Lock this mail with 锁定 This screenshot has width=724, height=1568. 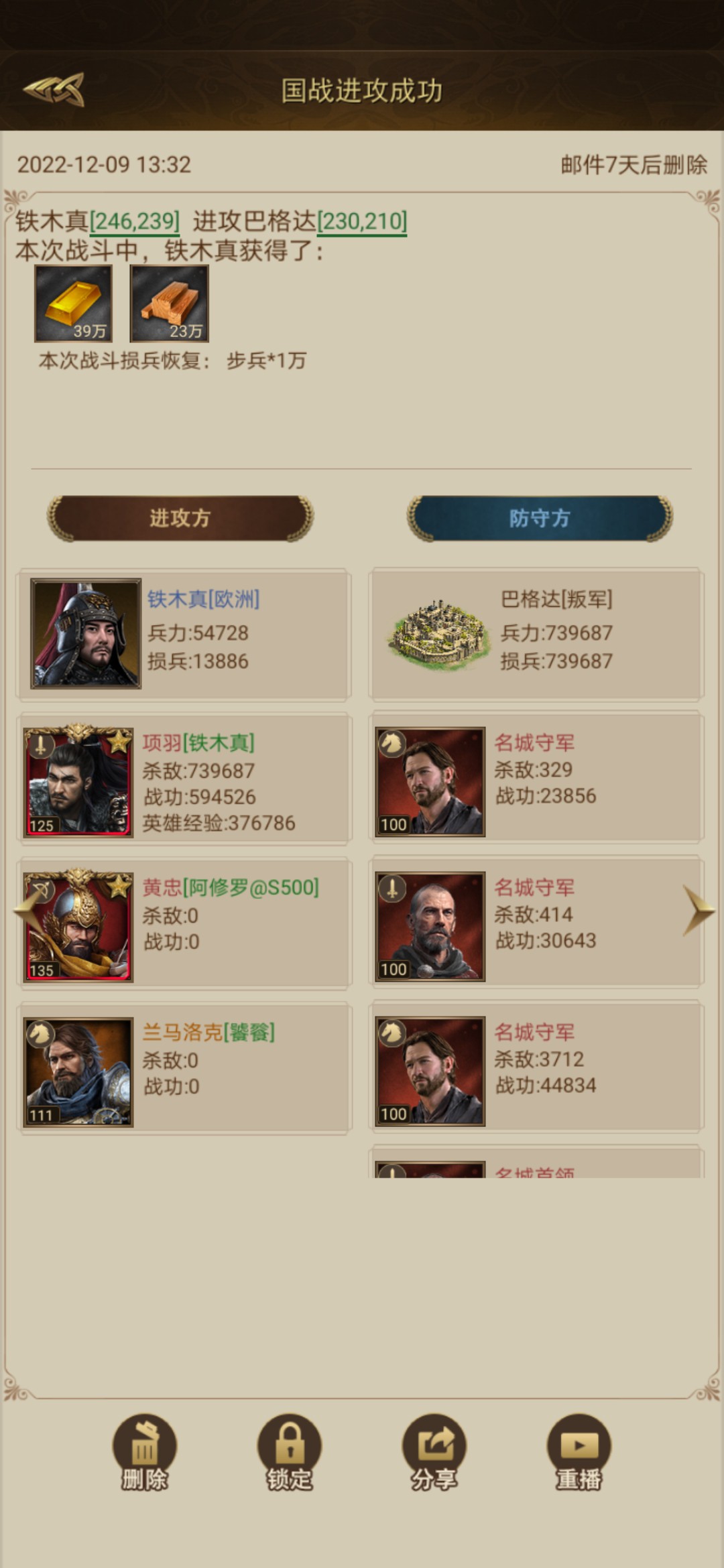click(x=289, y=1451)
